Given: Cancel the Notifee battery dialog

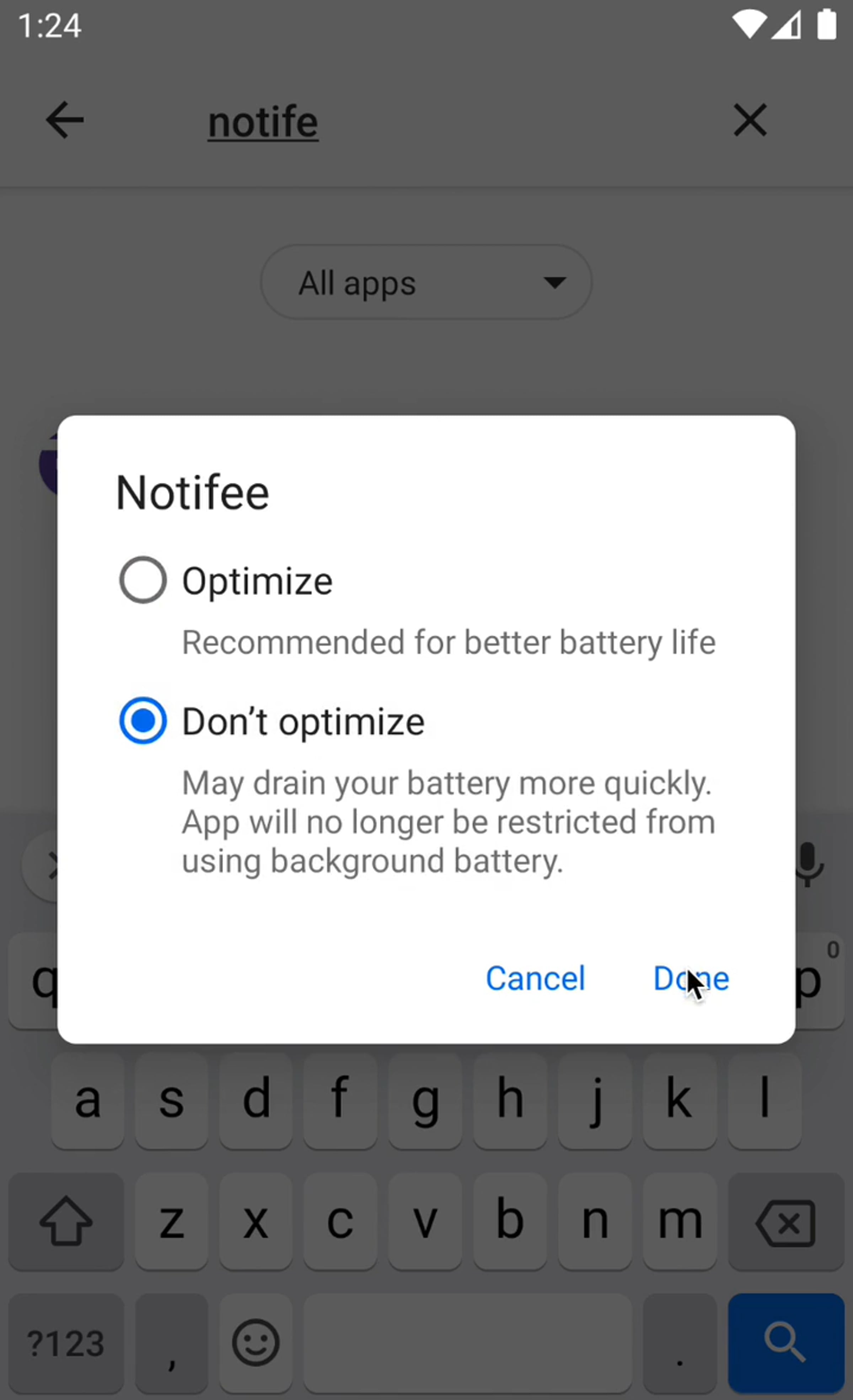Looking at the screenshot, I should [x=535, y=979].
